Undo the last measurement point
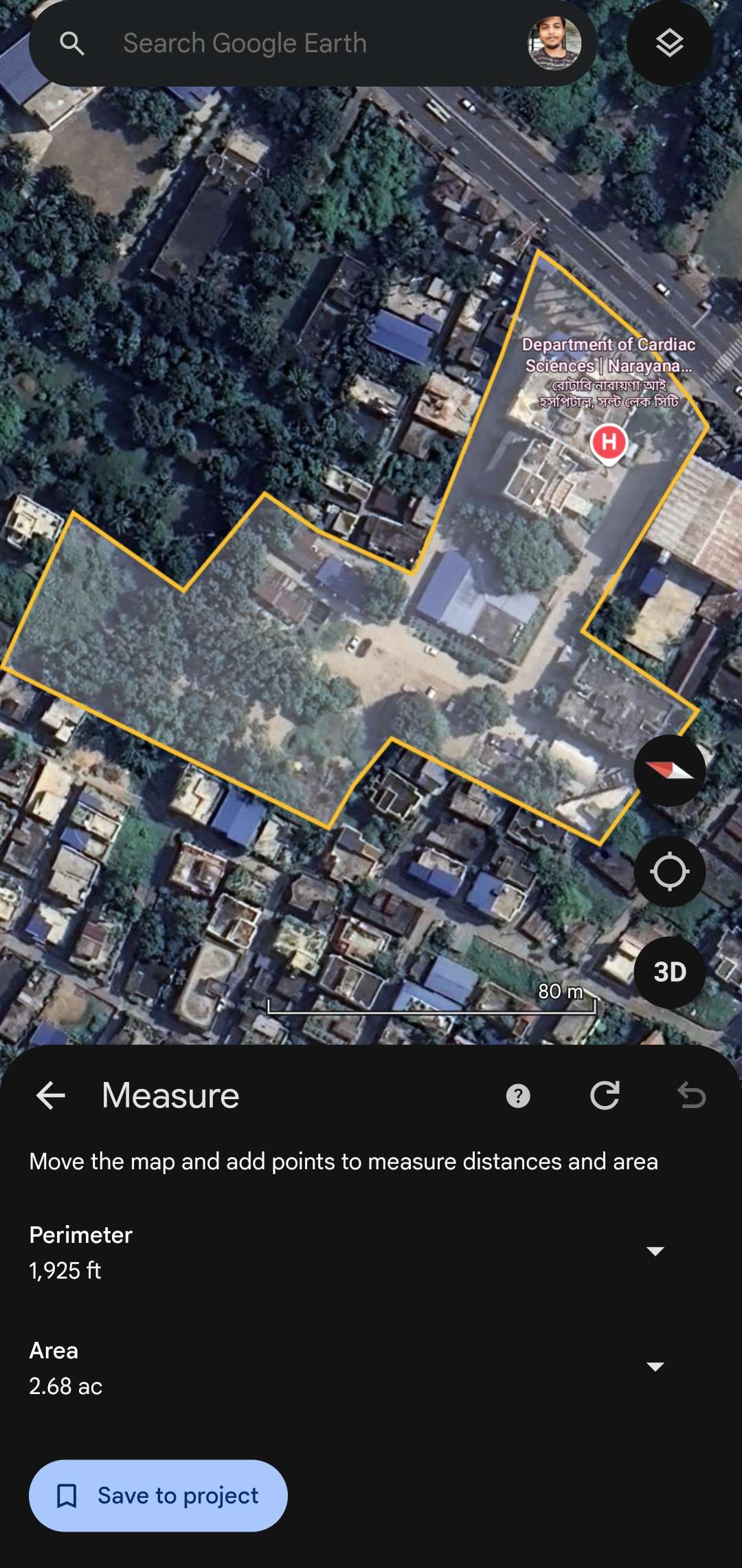 point(691,1096)
